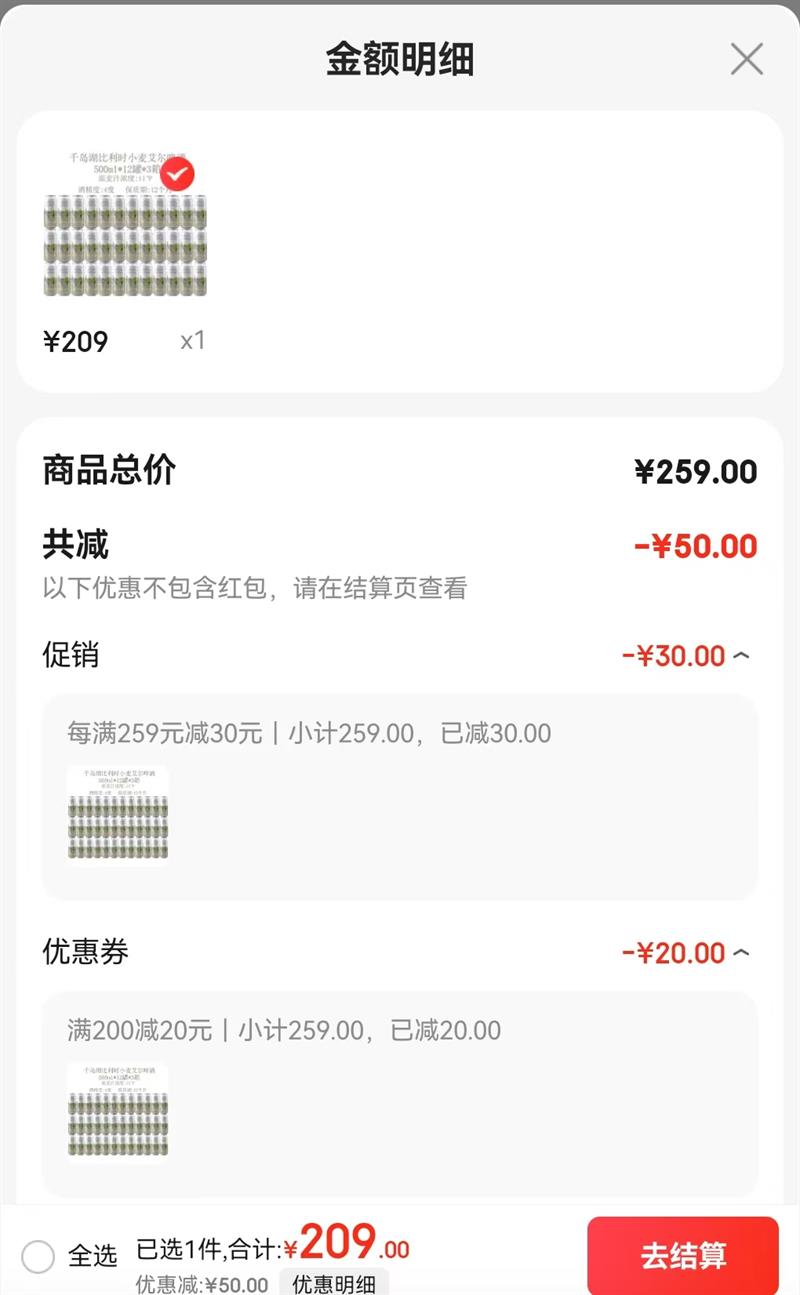Screen dimensions: 800x1295
Task: Collapse the 优惠券 discount section
Action: [x=741, y=953]
